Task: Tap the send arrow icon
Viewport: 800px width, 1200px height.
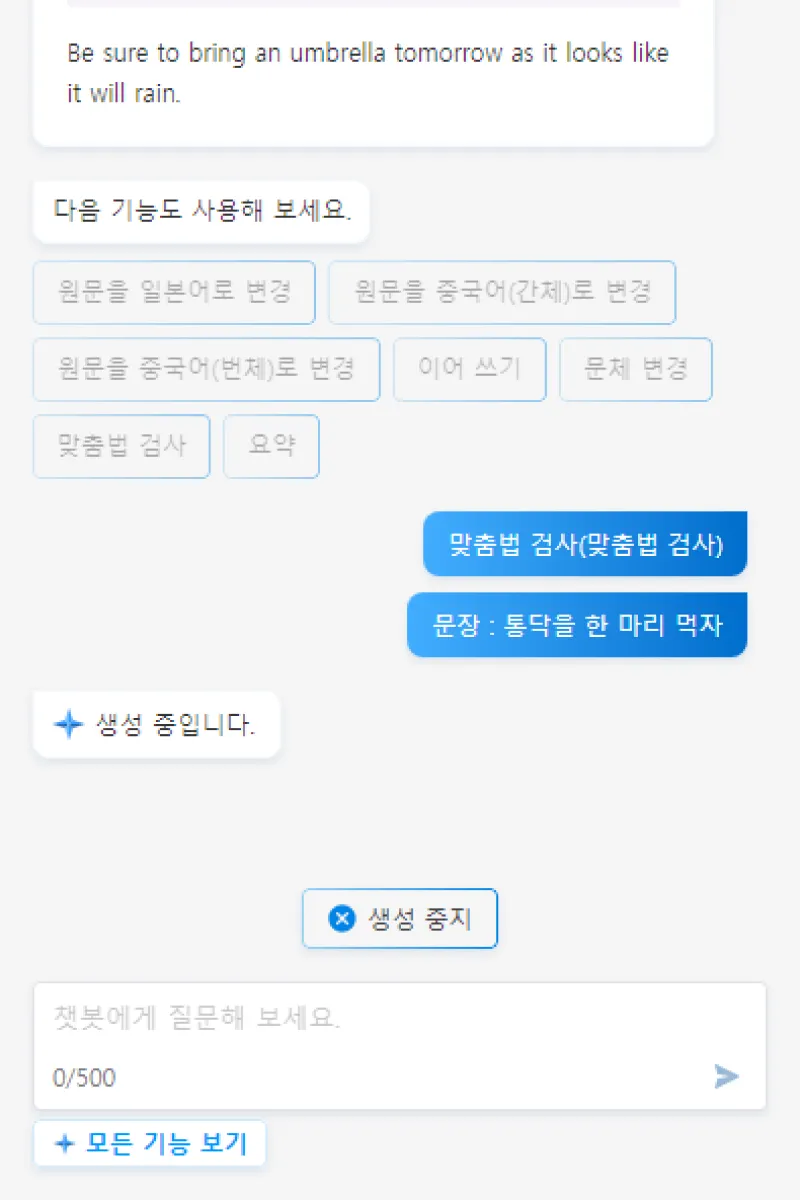Action: (727, 1076)
